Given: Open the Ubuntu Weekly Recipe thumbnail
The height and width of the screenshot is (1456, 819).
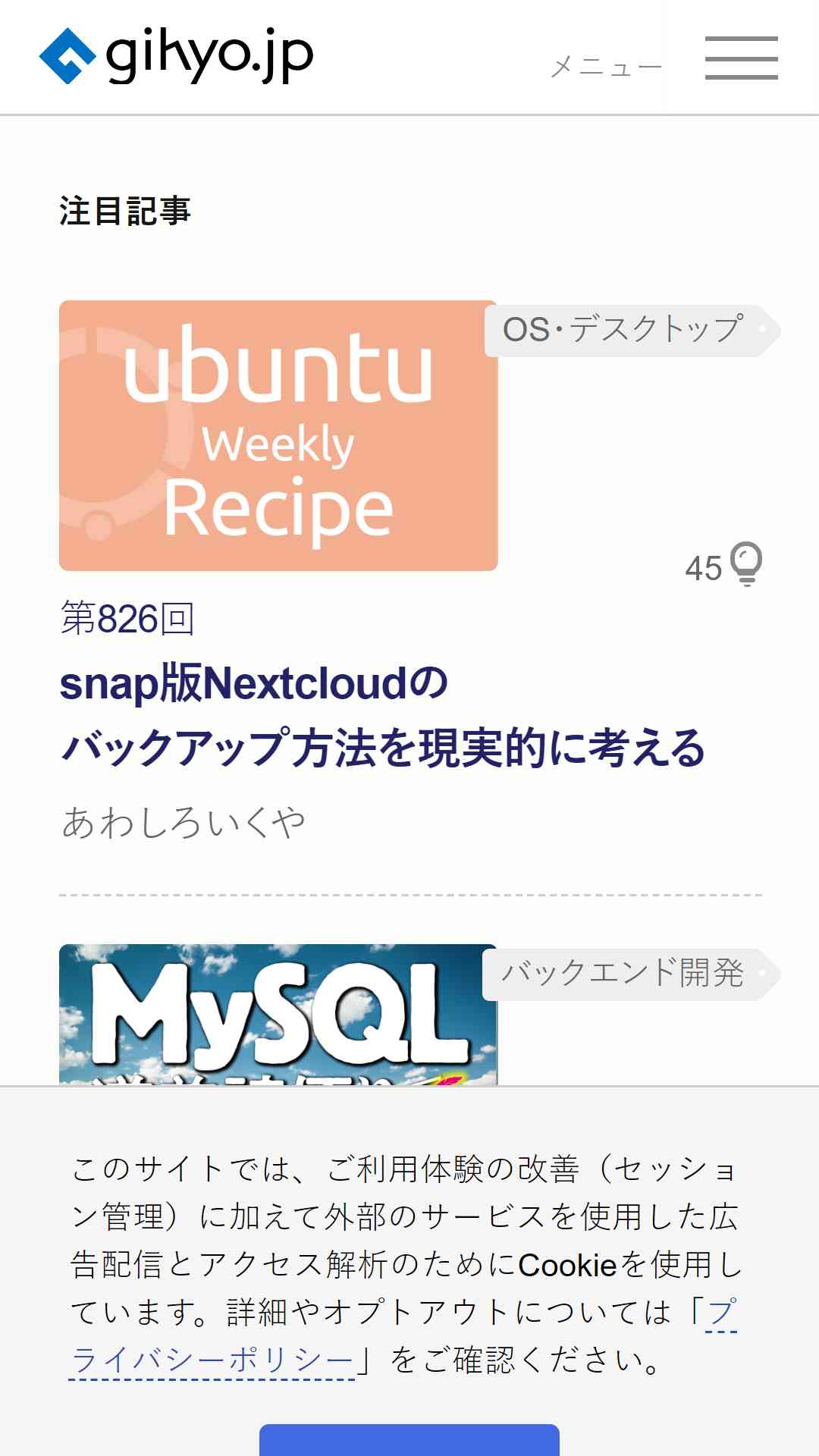Looking at the screenshot, I should point(278,435).
